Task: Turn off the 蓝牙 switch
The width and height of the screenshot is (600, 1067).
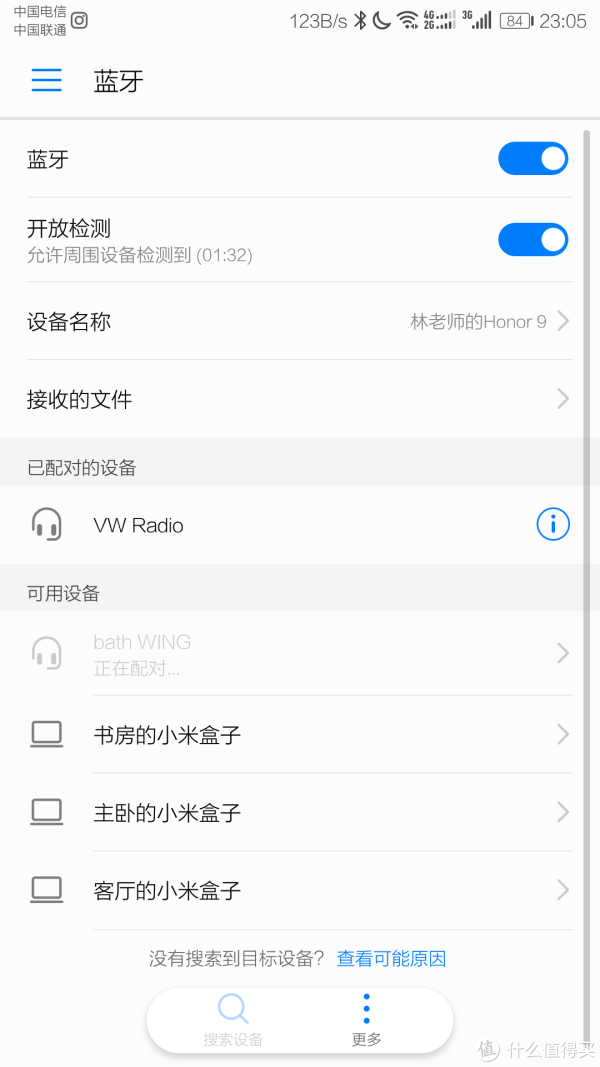Action: click(x=533, y=159)
